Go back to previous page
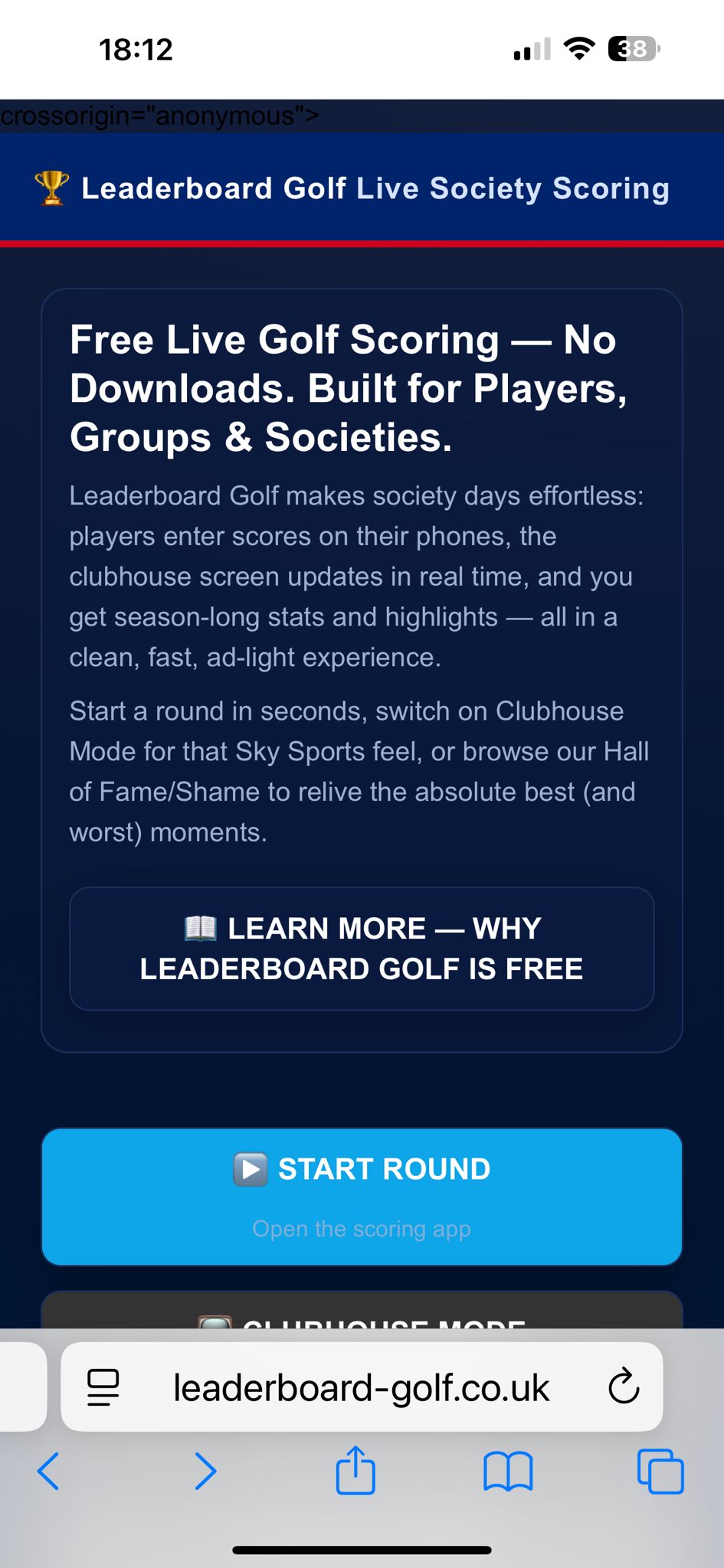724x1568 pixels. [48, 1471]
